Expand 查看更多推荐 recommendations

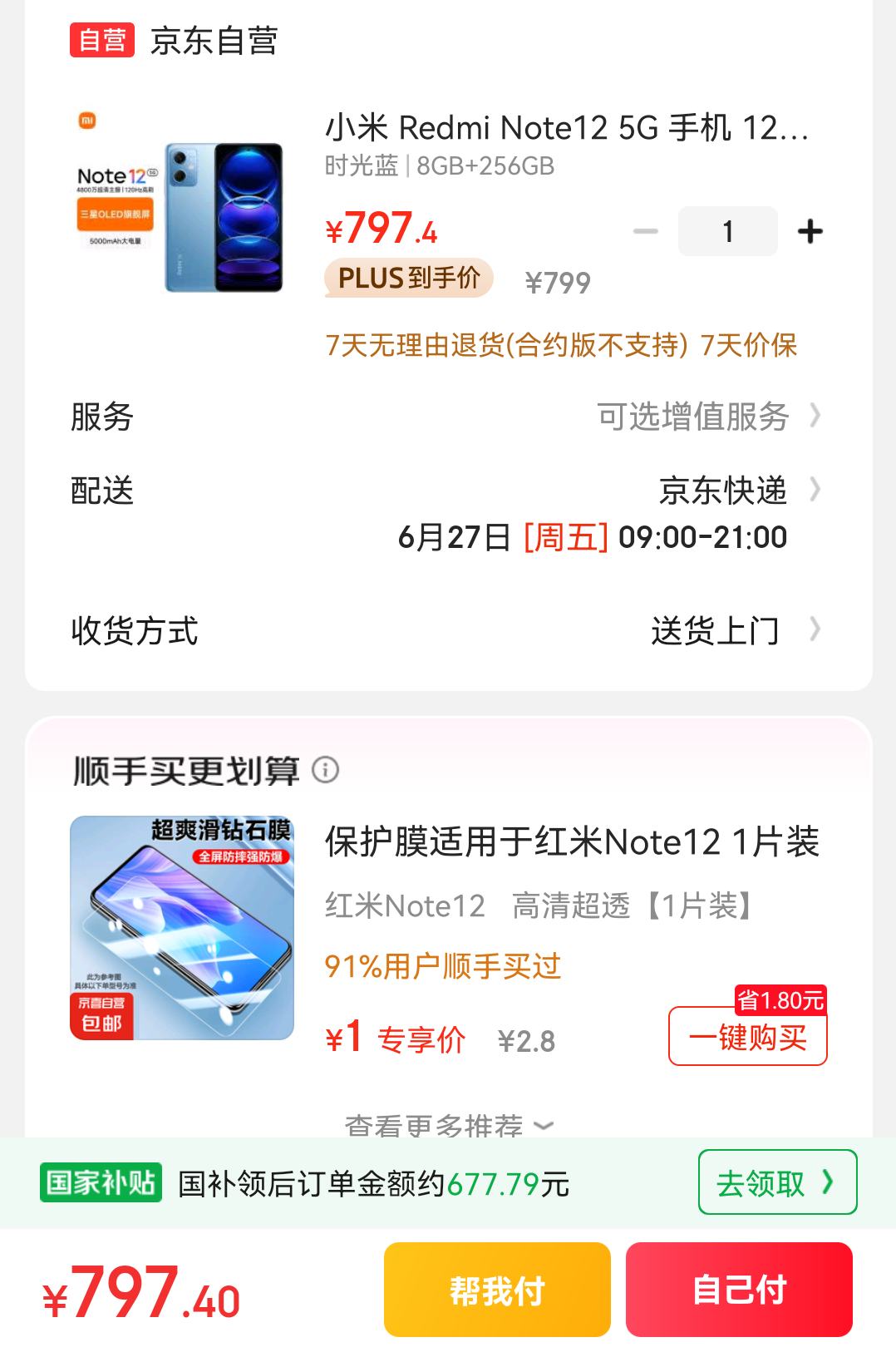[449, 1125]
